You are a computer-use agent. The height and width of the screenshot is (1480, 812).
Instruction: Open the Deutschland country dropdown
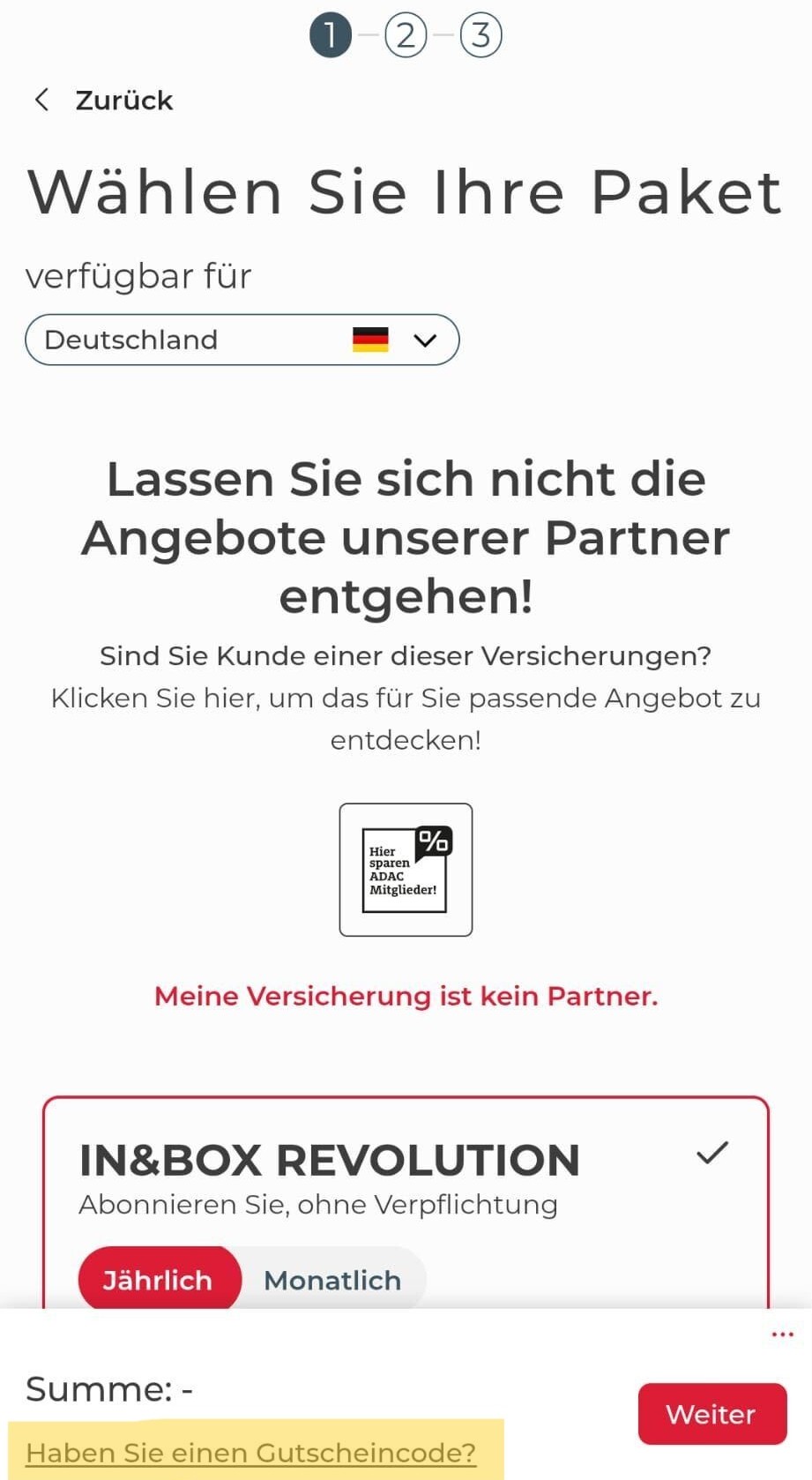pos(242,340)
